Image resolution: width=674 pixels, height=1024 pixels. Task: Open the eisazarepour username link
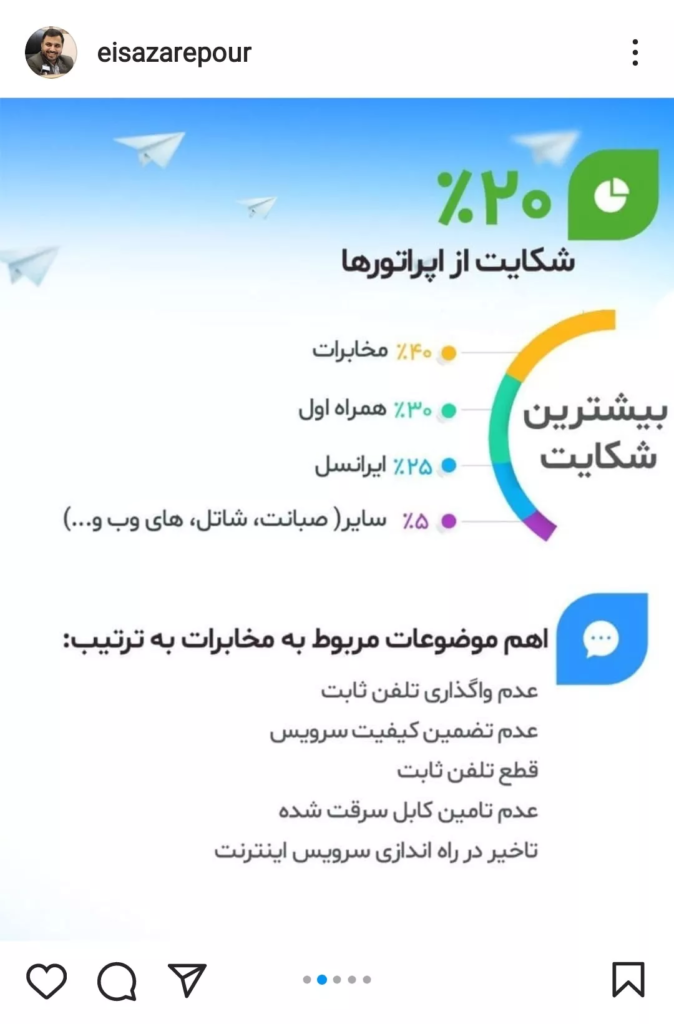(174, 53)
